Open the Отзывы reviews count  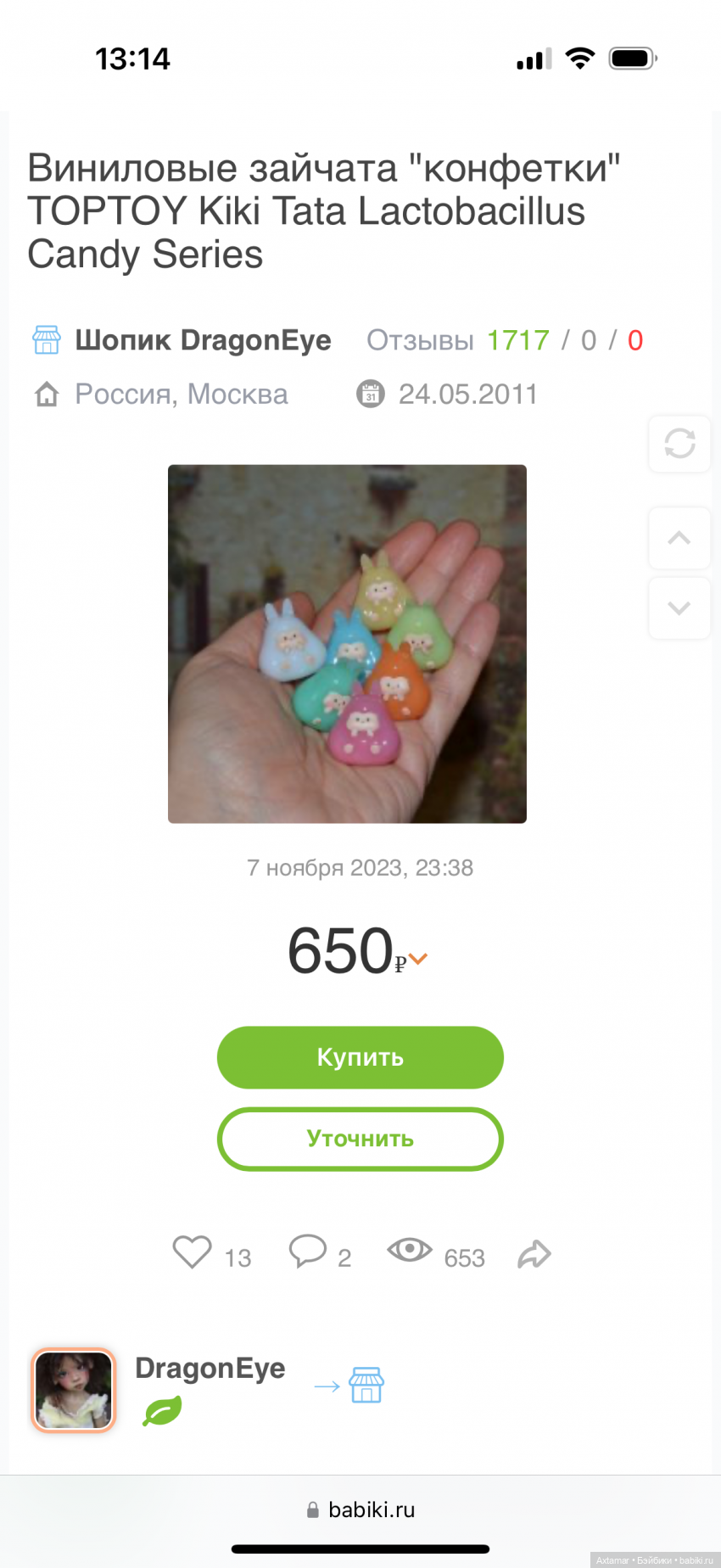pyautogui.click(x=517, y=340)
